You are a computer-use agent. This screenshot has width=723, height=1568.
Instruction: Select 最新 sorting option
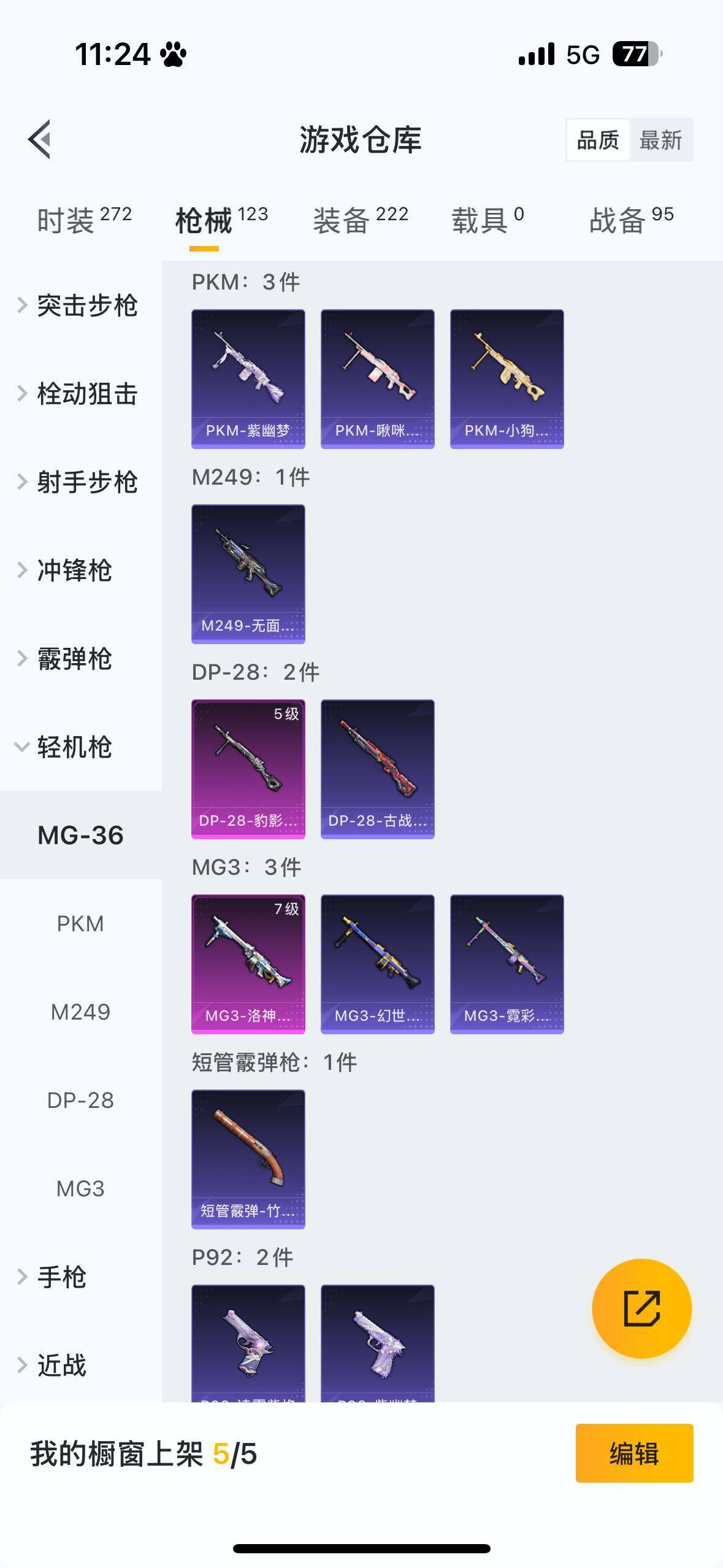(660, 140)
